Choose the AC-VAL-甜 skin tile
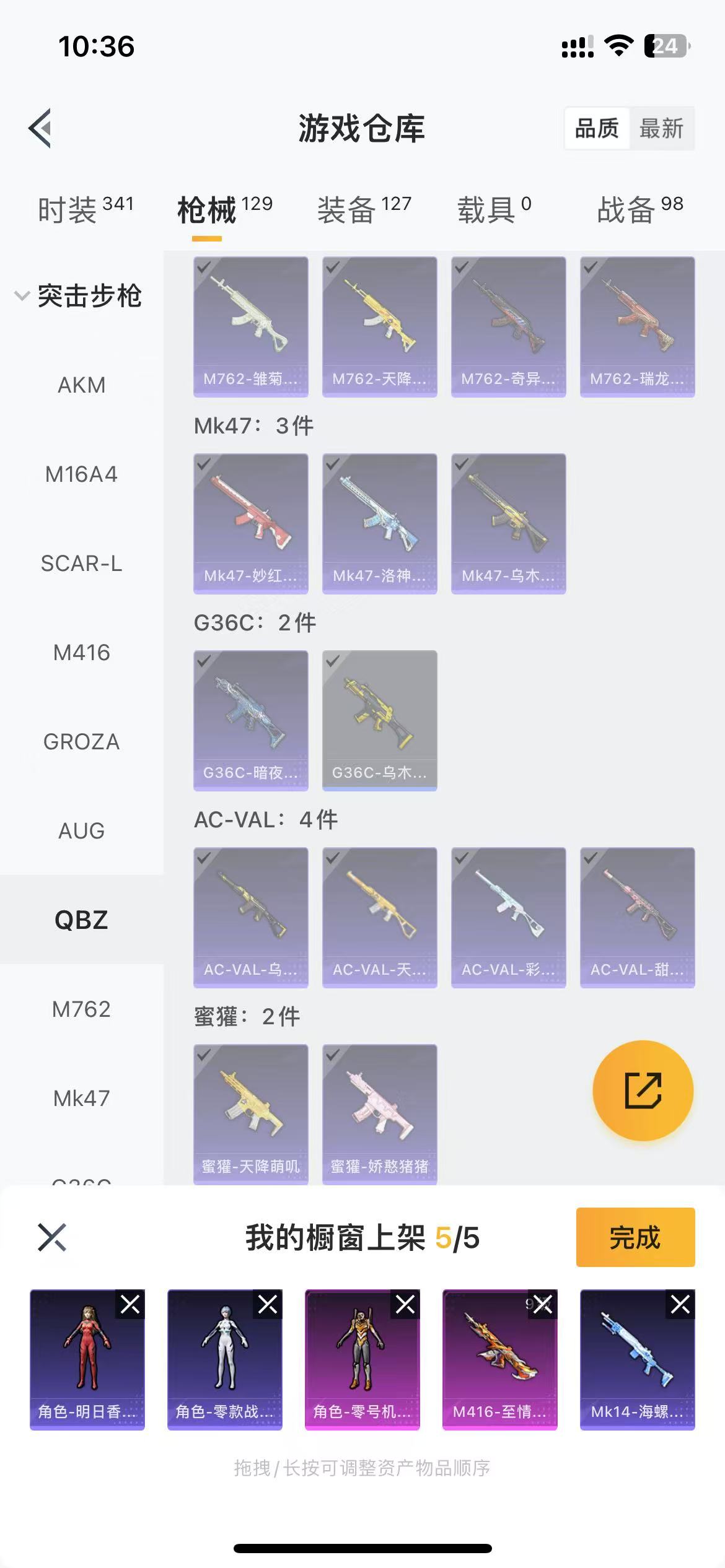 638,918
